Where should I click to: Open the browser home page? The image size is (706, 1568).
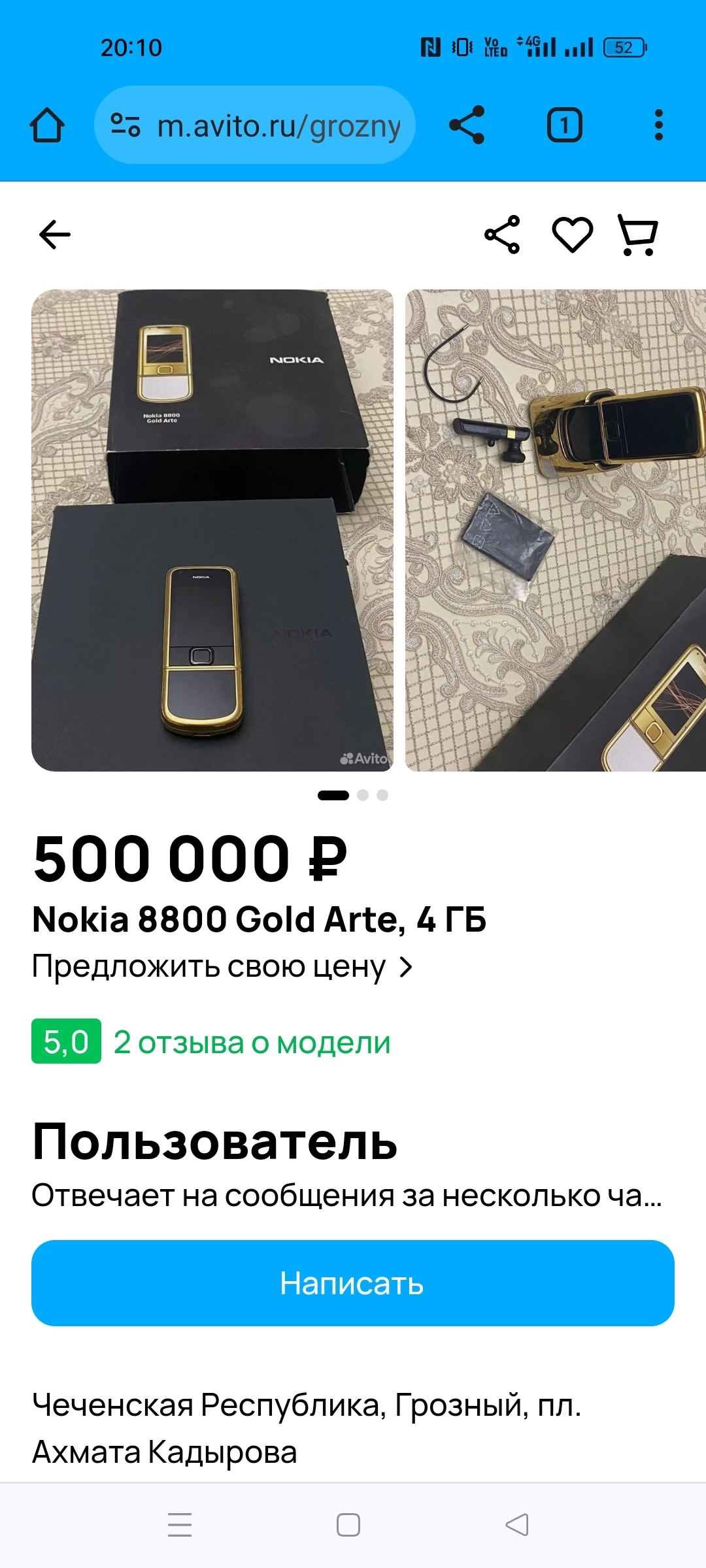click(x=47, y=125)
